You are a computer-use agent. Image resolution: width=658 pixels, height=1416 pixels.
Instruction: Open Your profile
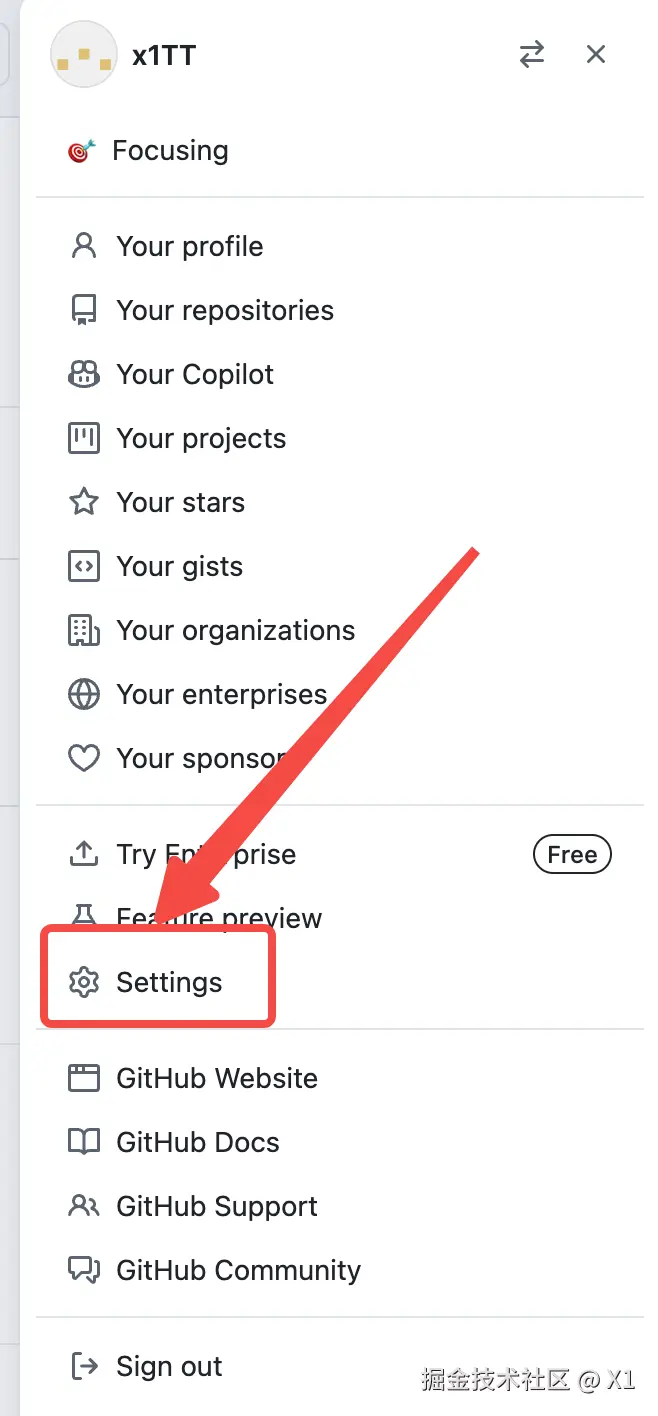click(x=189, y=247)
